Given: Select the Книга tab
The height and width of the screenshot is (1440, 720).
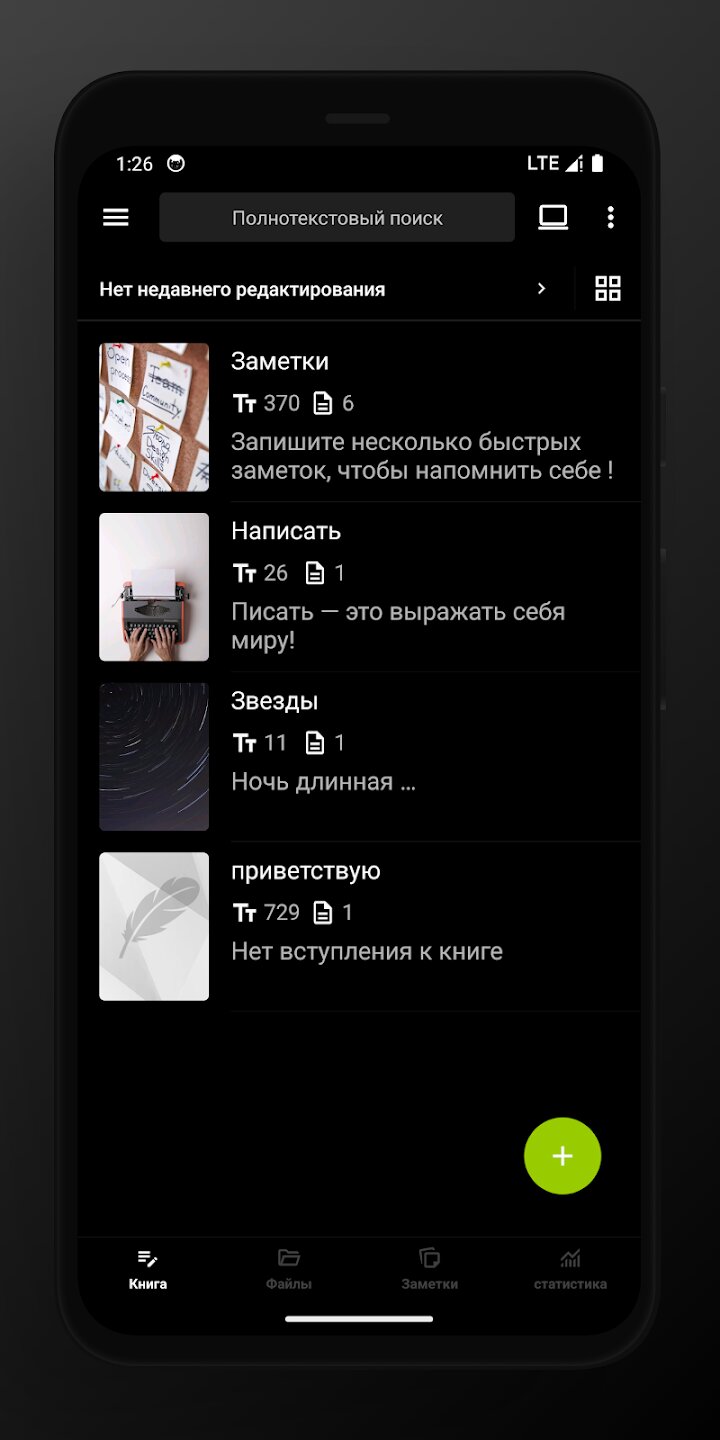Looking at the screenshot, I should click(148, 1270).
